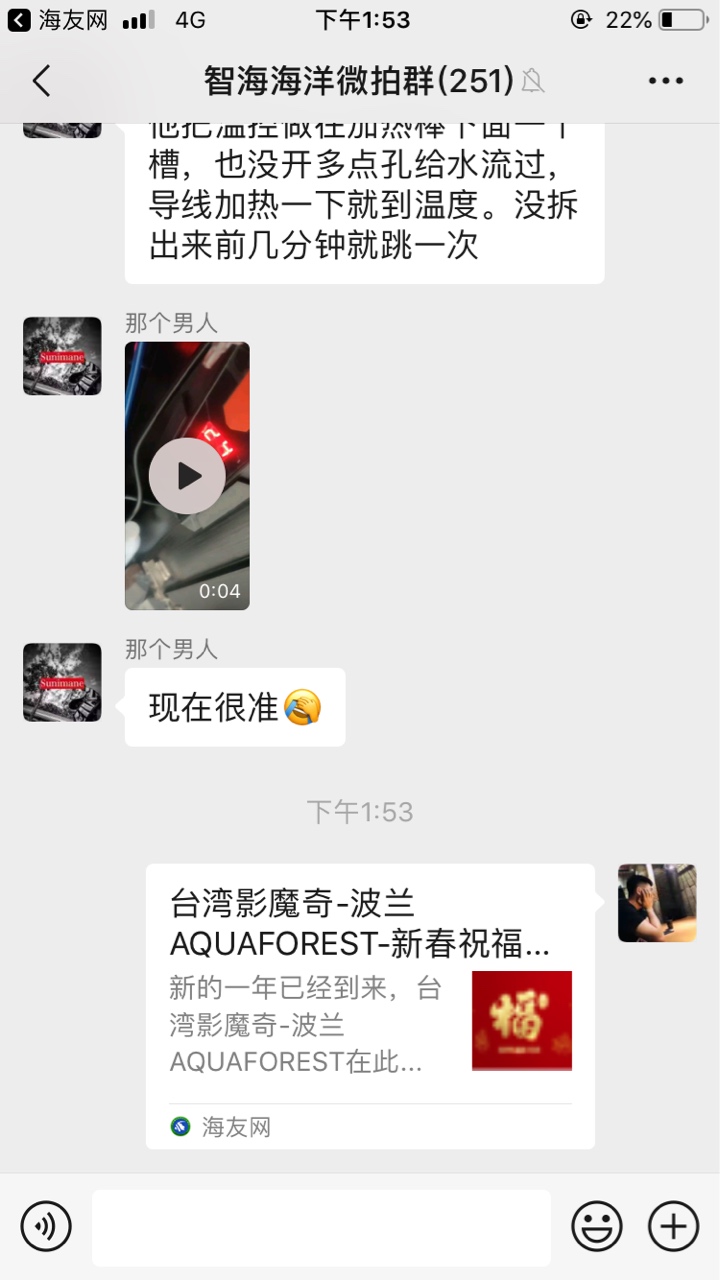Open the emoji picker
Image resolution: width=720 pixels, height=1280 pixels.
click(597, 1226)
